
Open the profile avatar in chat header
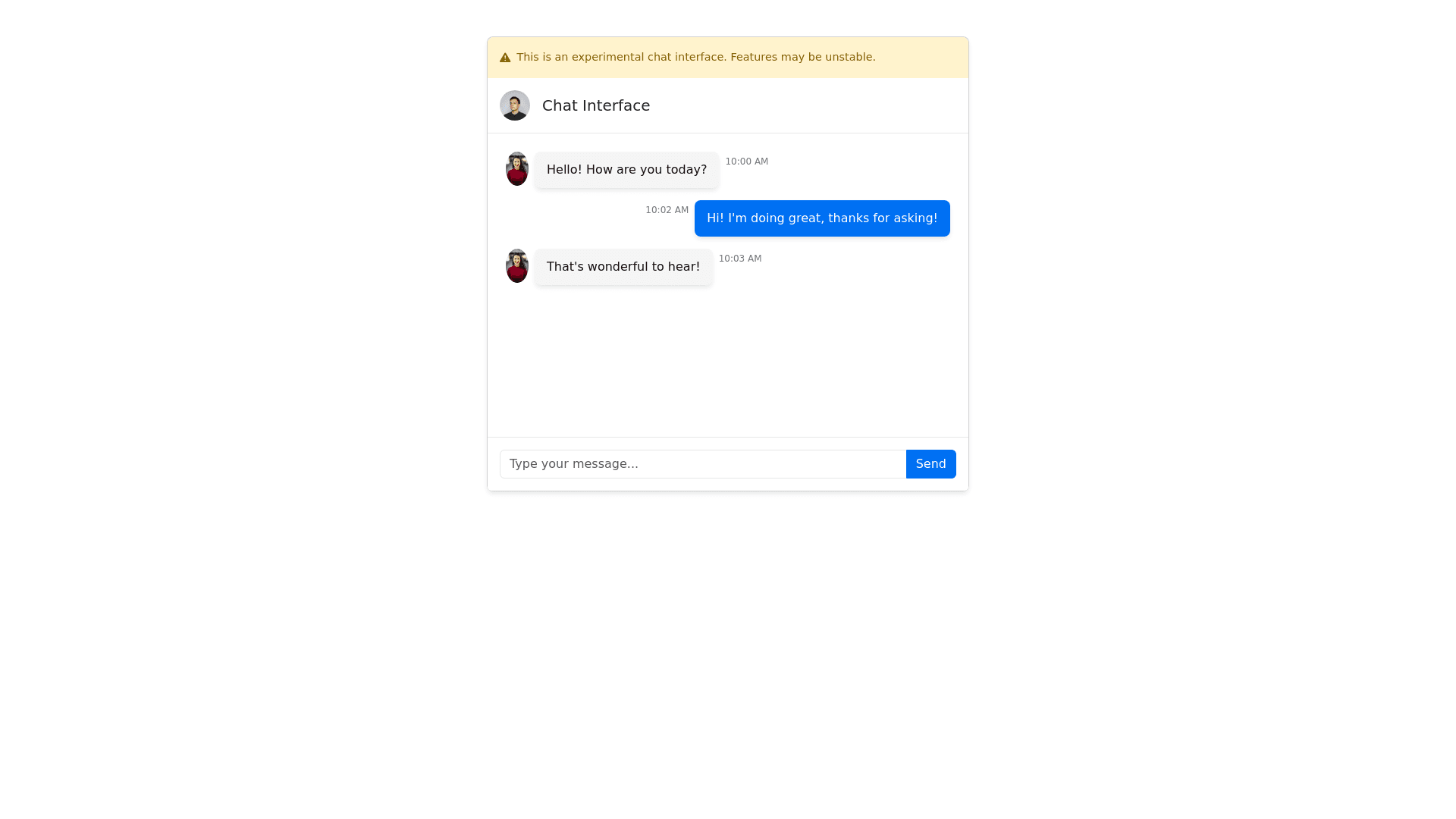(515, 105)
